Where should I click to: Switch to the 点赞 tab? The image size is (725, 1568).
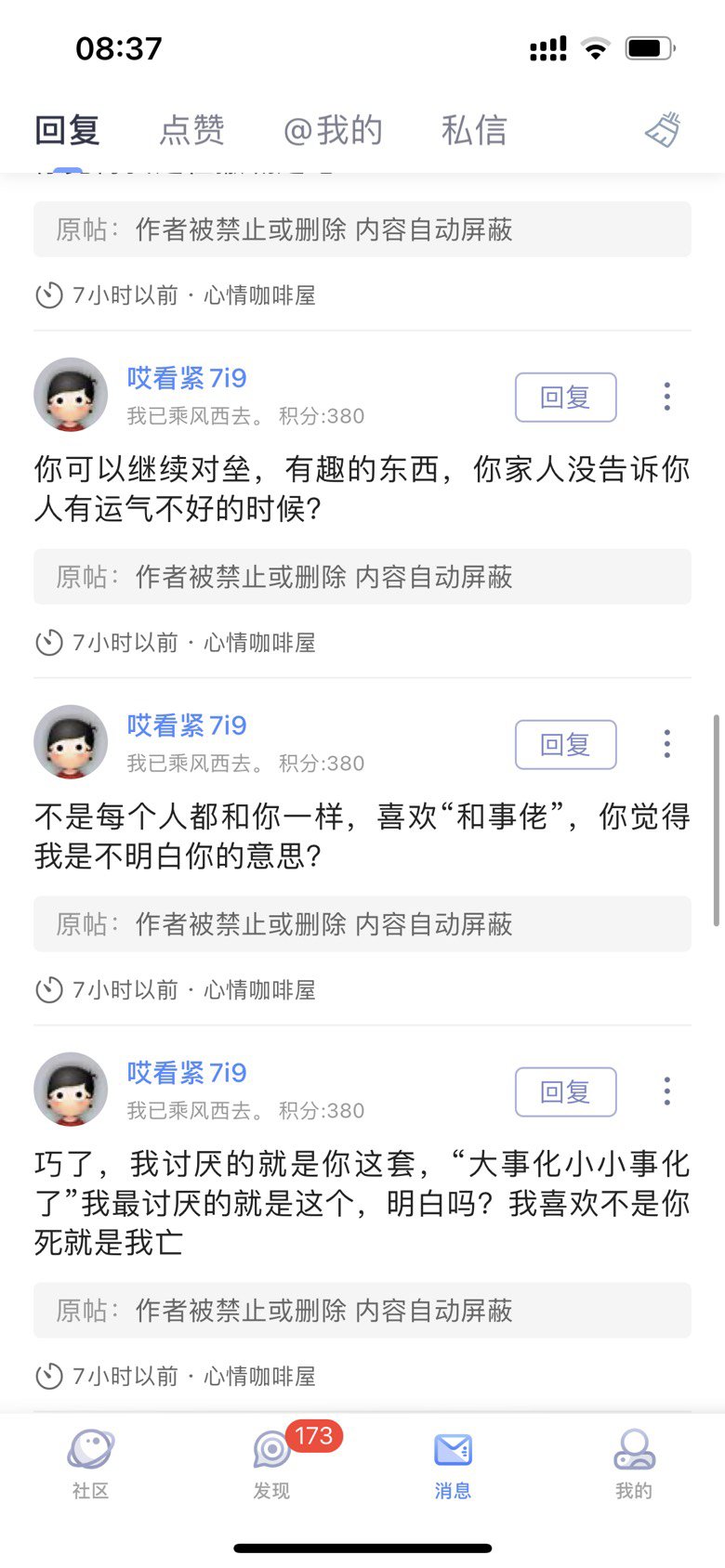(x=192, y=130)
